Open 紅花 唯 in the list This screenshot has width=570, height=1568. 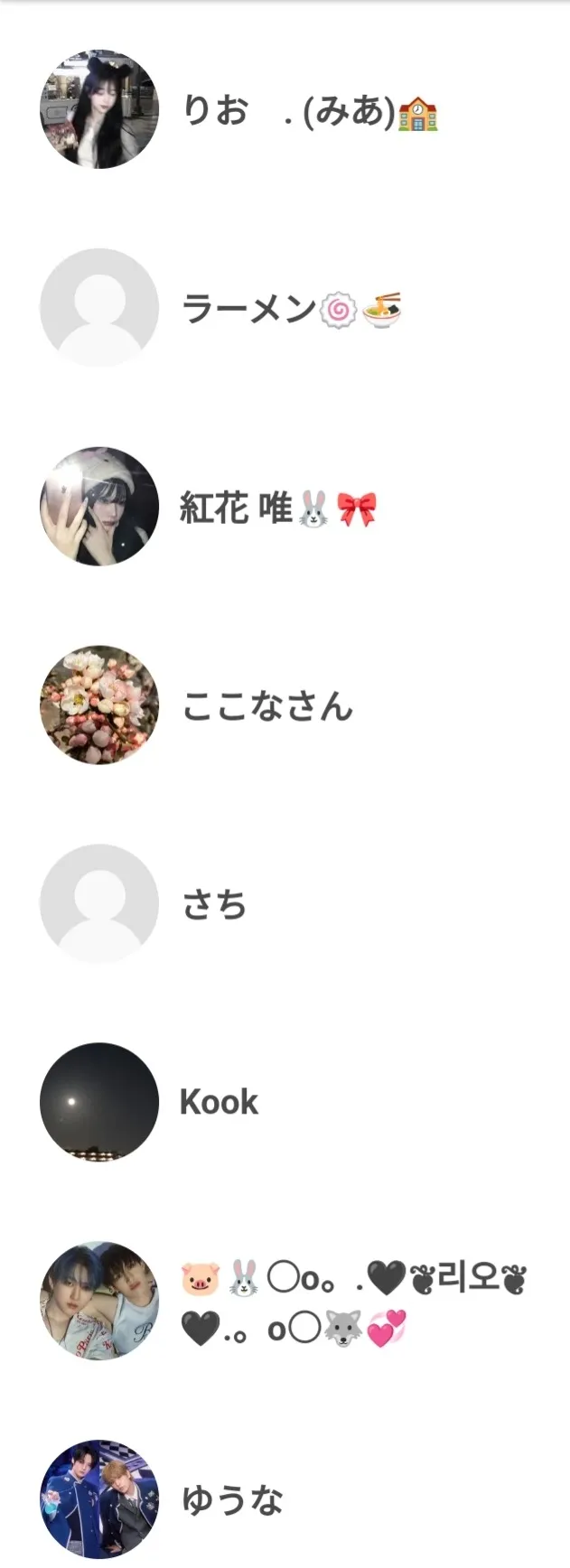[x=285, y=507]
